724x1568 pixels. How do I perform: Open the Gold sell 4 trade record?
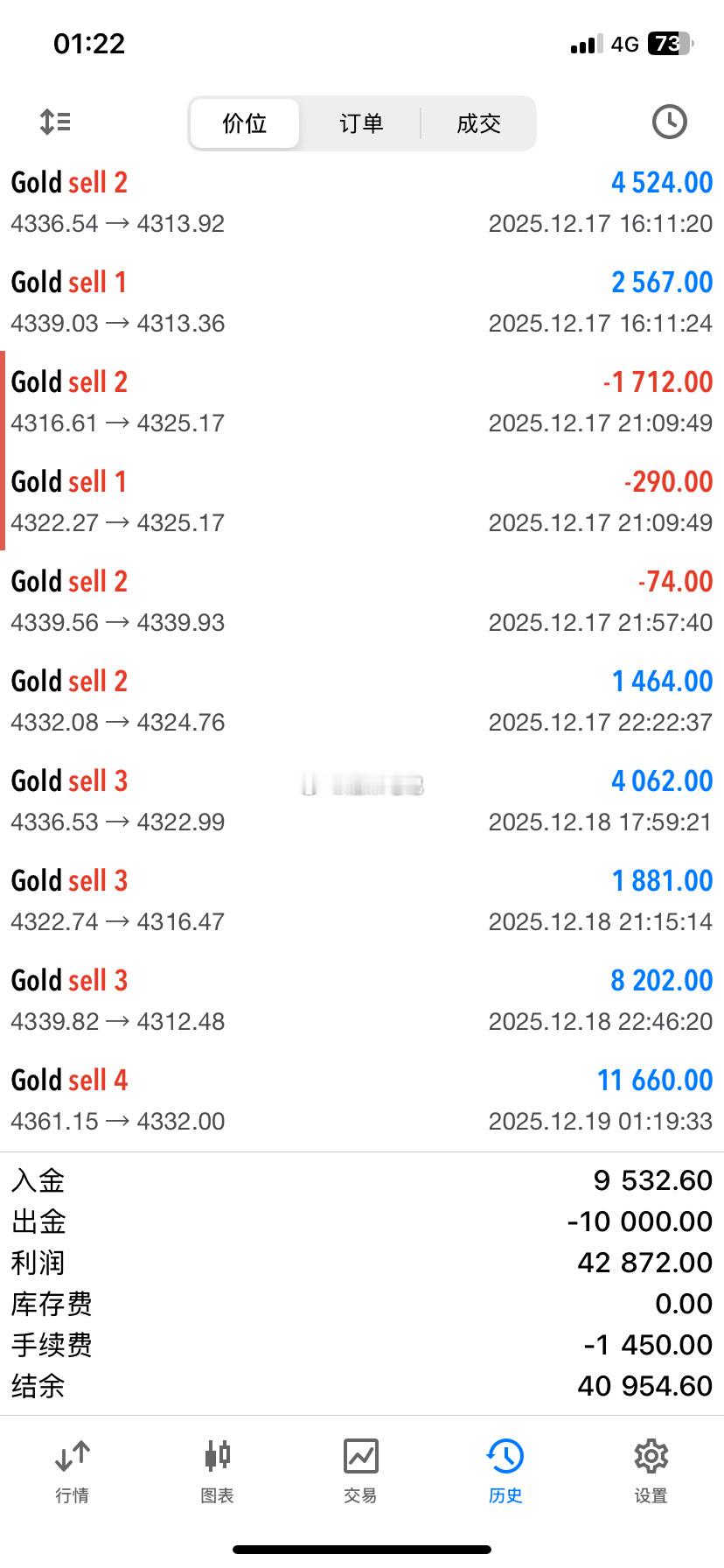(362, 1098)
